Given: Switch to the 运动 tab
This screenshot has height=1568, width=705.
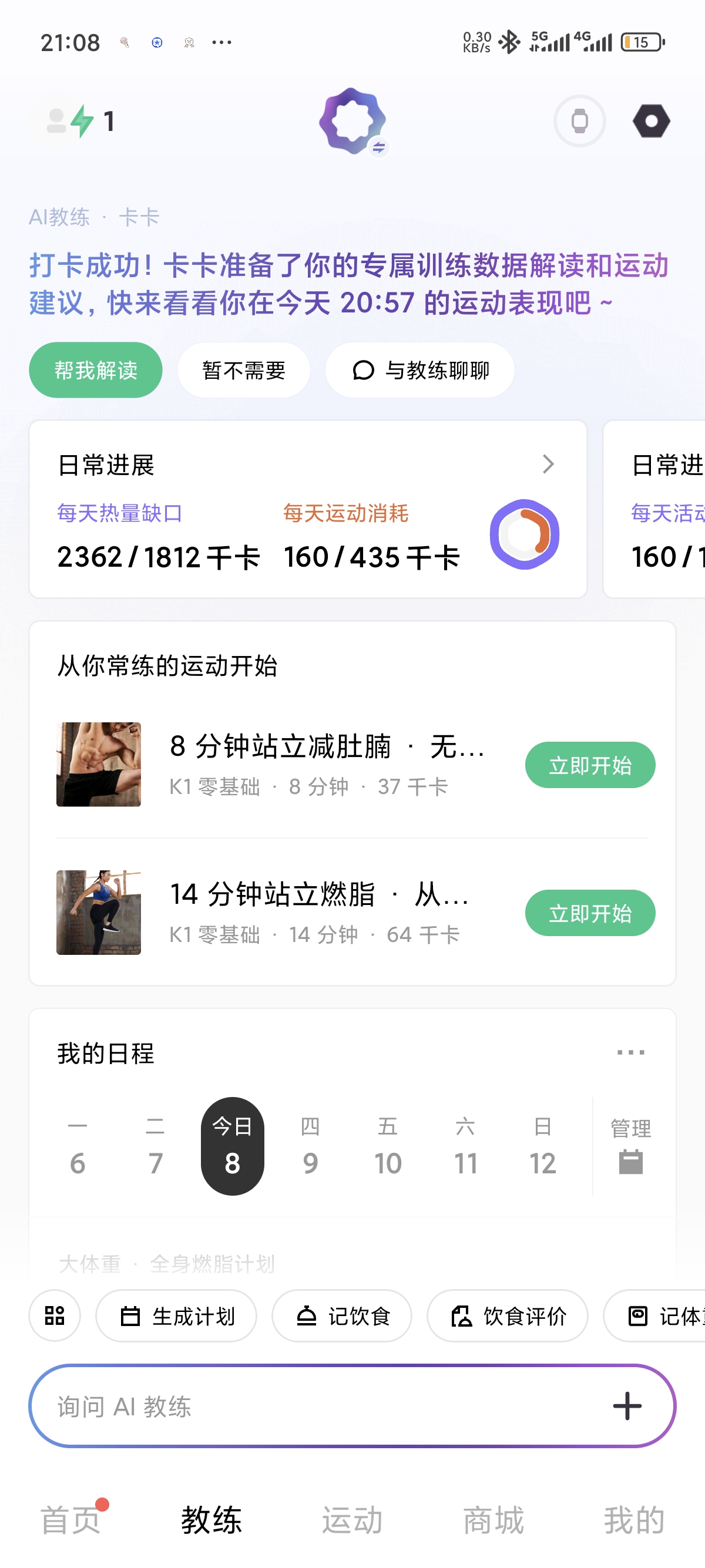Looking at the screenshot, I should click(352, 1520).
